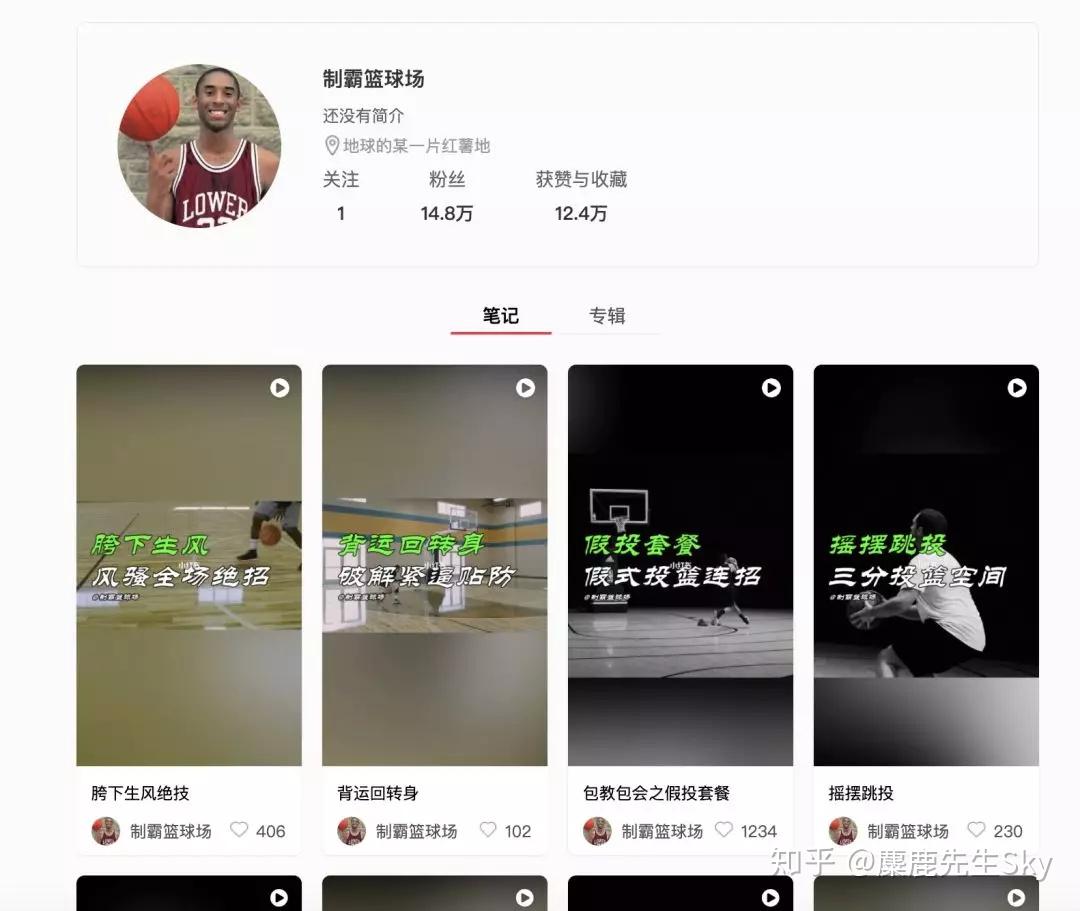Switch to the 专辑 tab
The width and height of the screenshot is (1080, 911).
tap(606, 316)
